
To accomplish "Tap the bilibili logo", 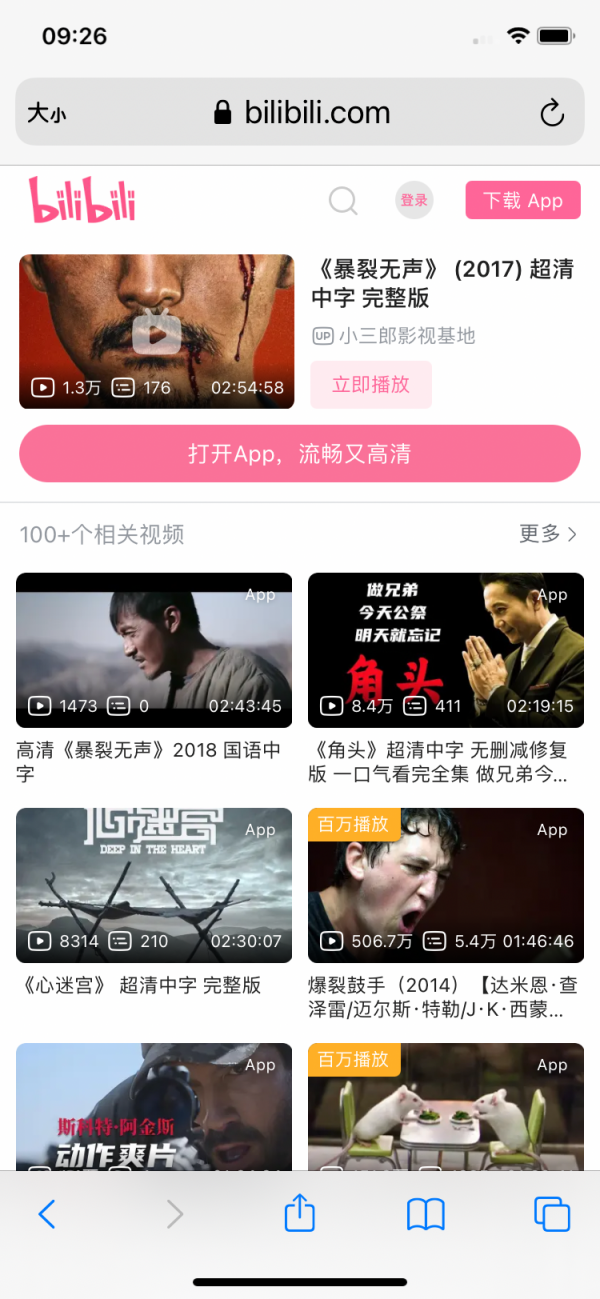I will (x=82, y=200).
